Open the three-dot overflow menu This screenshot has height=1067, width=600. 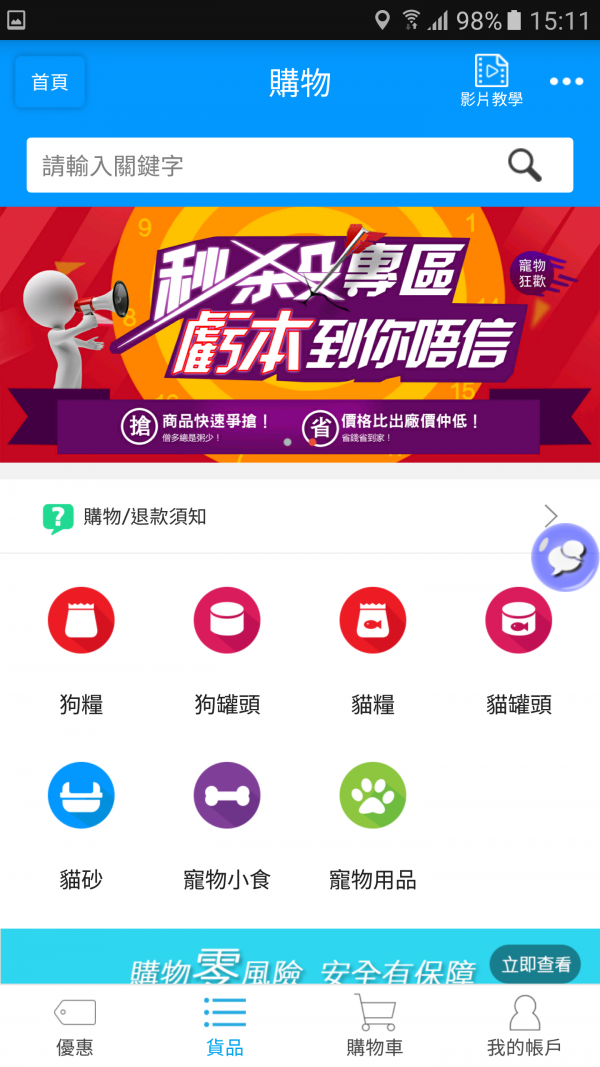tap(566, 82)
